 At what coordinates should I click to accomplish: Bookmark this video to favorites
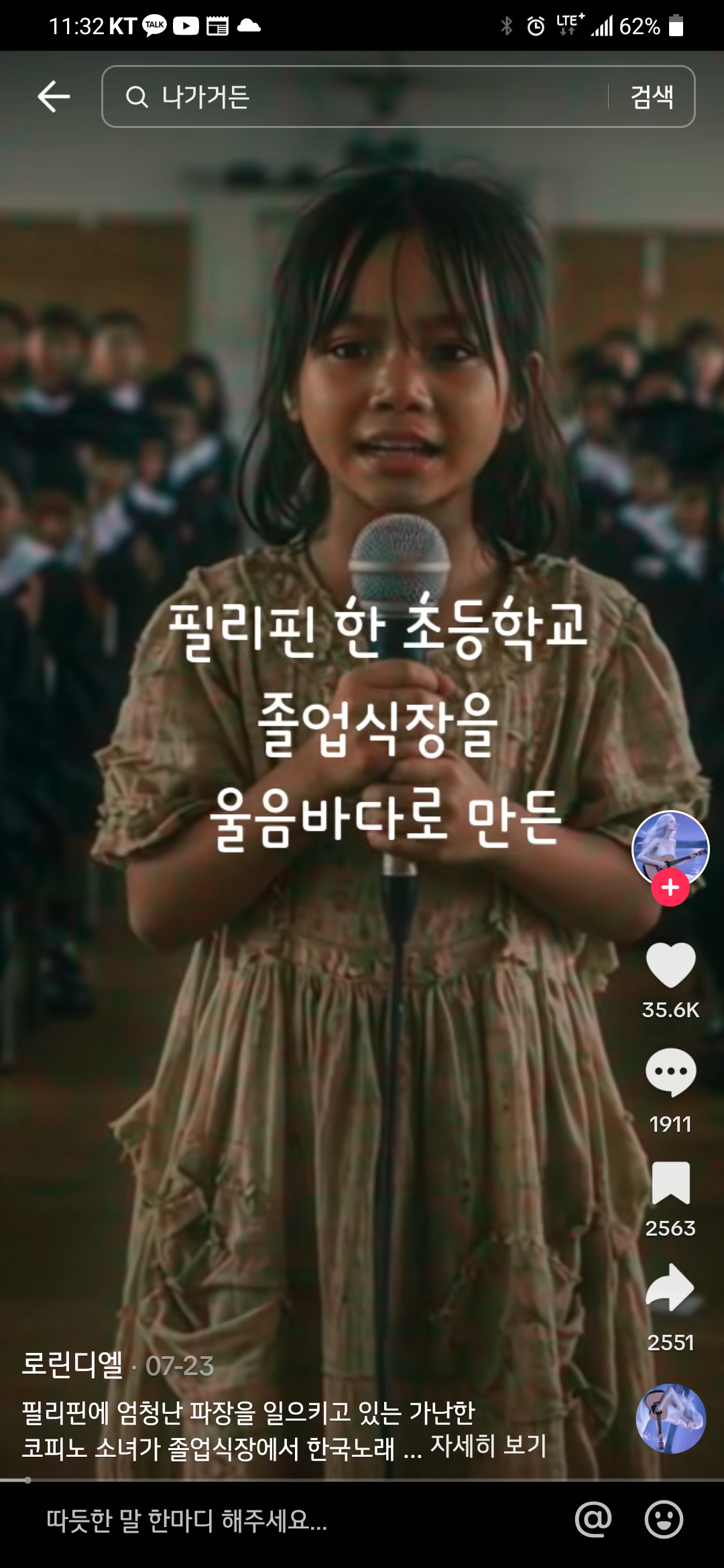coord(670,1183)
